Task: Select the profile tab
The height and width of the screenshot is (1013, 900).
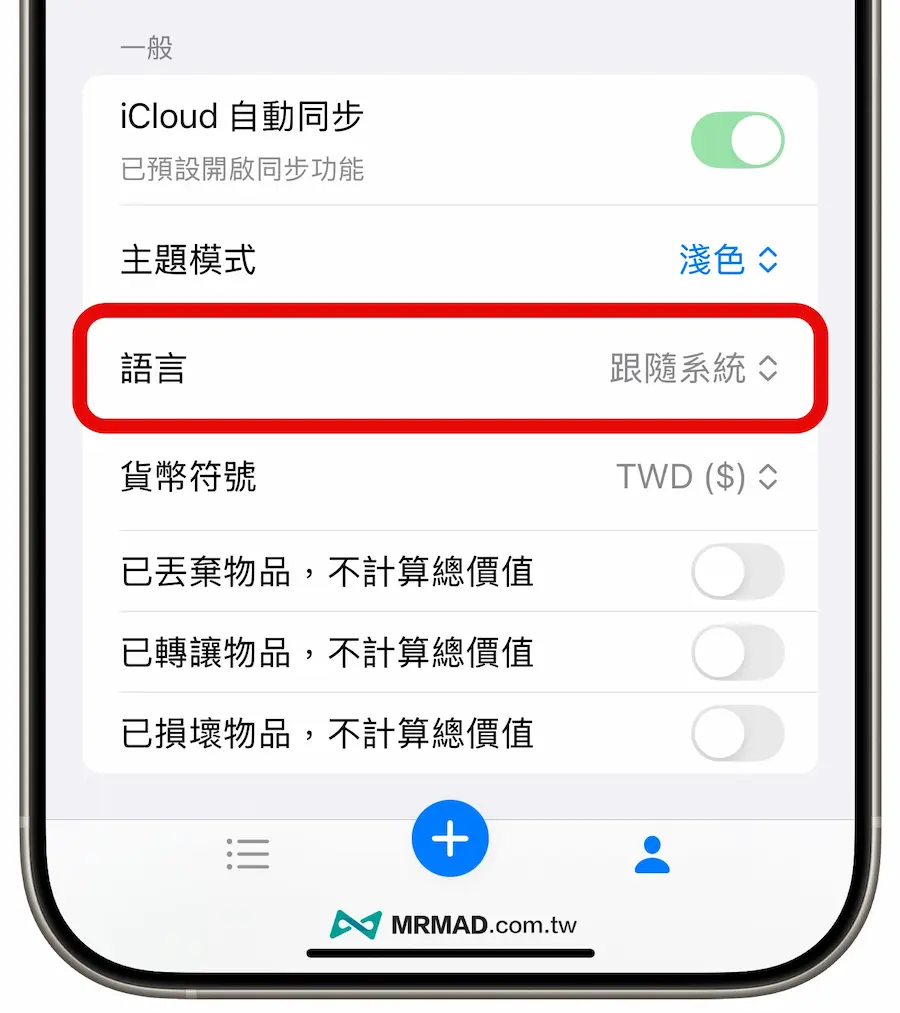Action: [x=652, y=855]
